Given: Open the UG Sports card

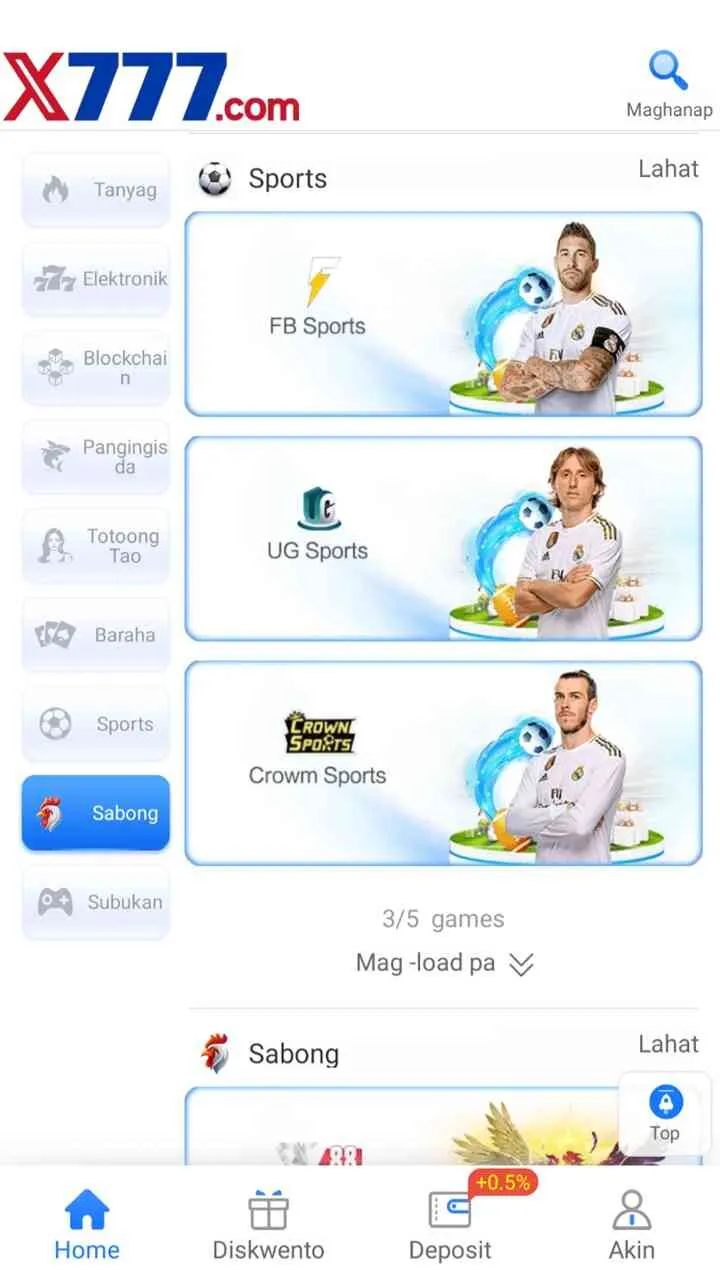Looking at the screenshot, I should point(444,539).
